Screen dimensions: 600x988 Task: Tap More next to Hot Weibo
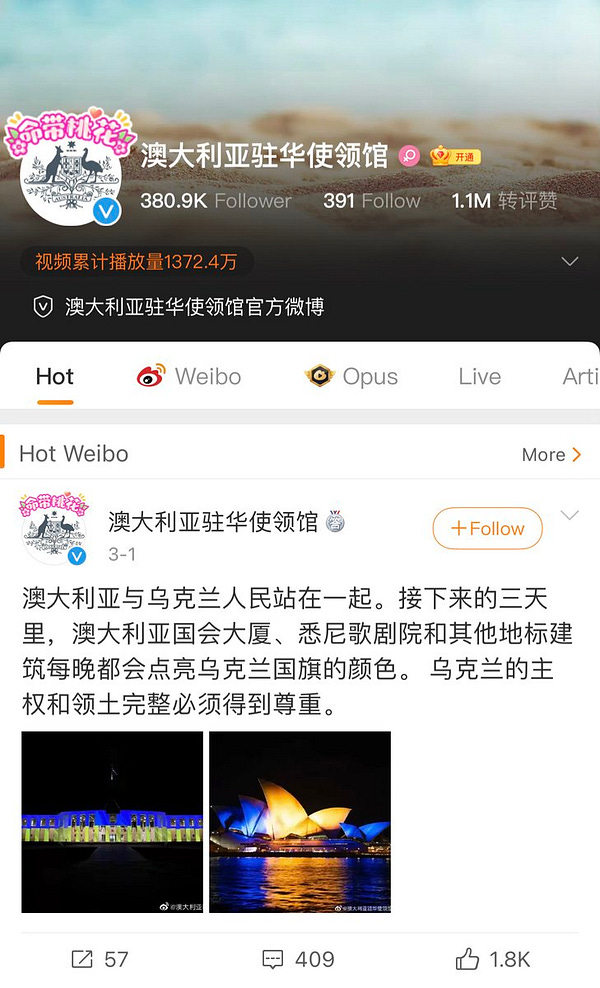point(551,454)
